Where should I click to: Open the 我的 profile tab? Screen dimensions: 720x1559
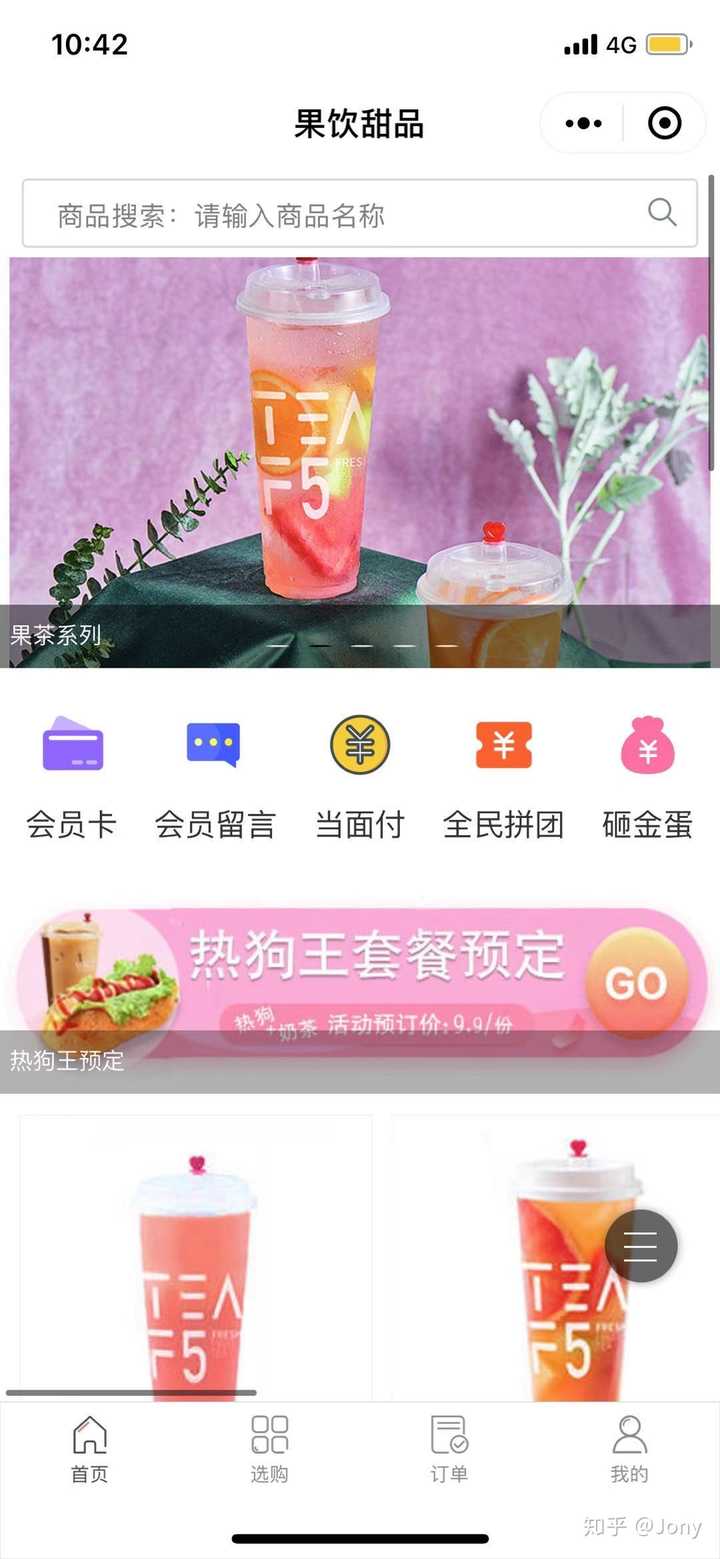pyautogui.click(x=629, y=1448)
